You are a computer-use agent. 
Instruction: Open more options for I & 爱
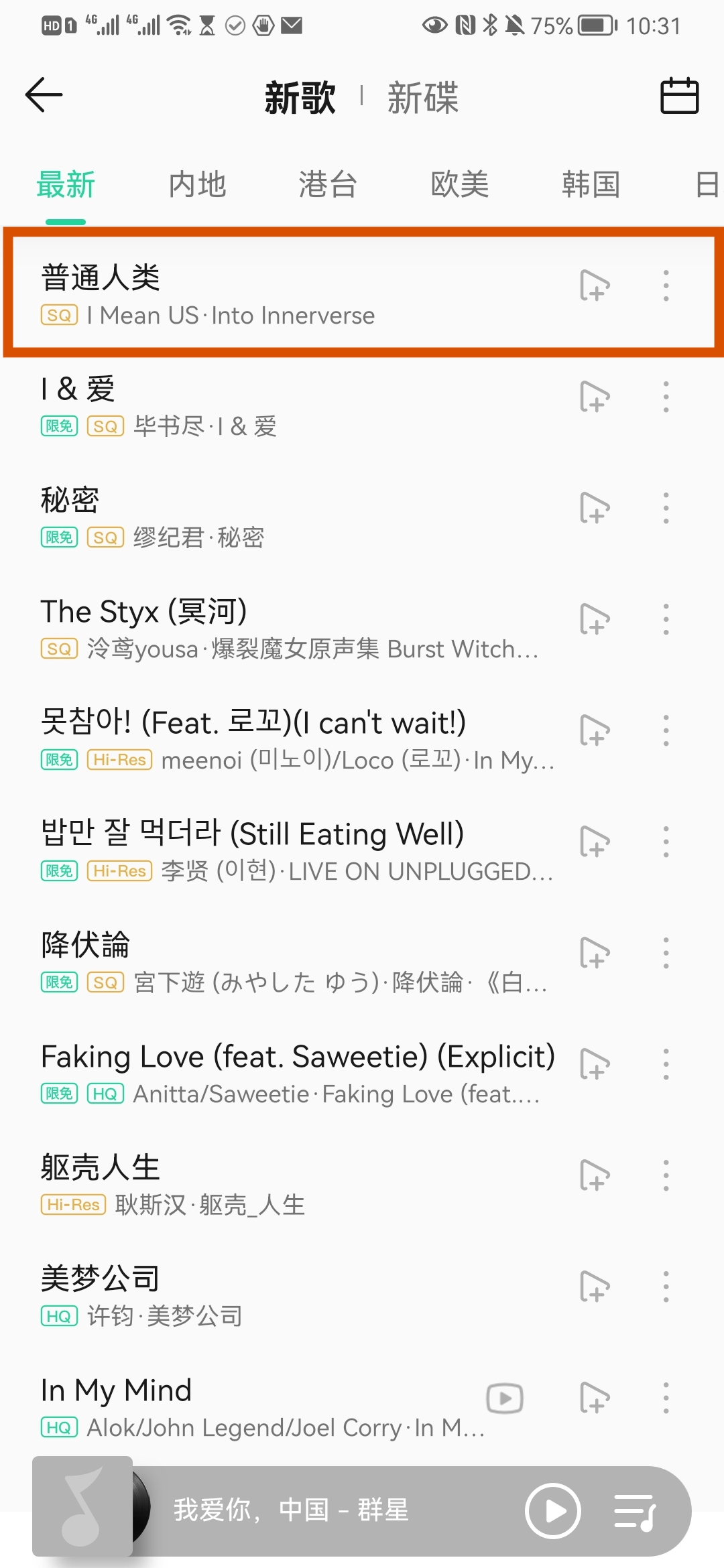pos(666,397)
